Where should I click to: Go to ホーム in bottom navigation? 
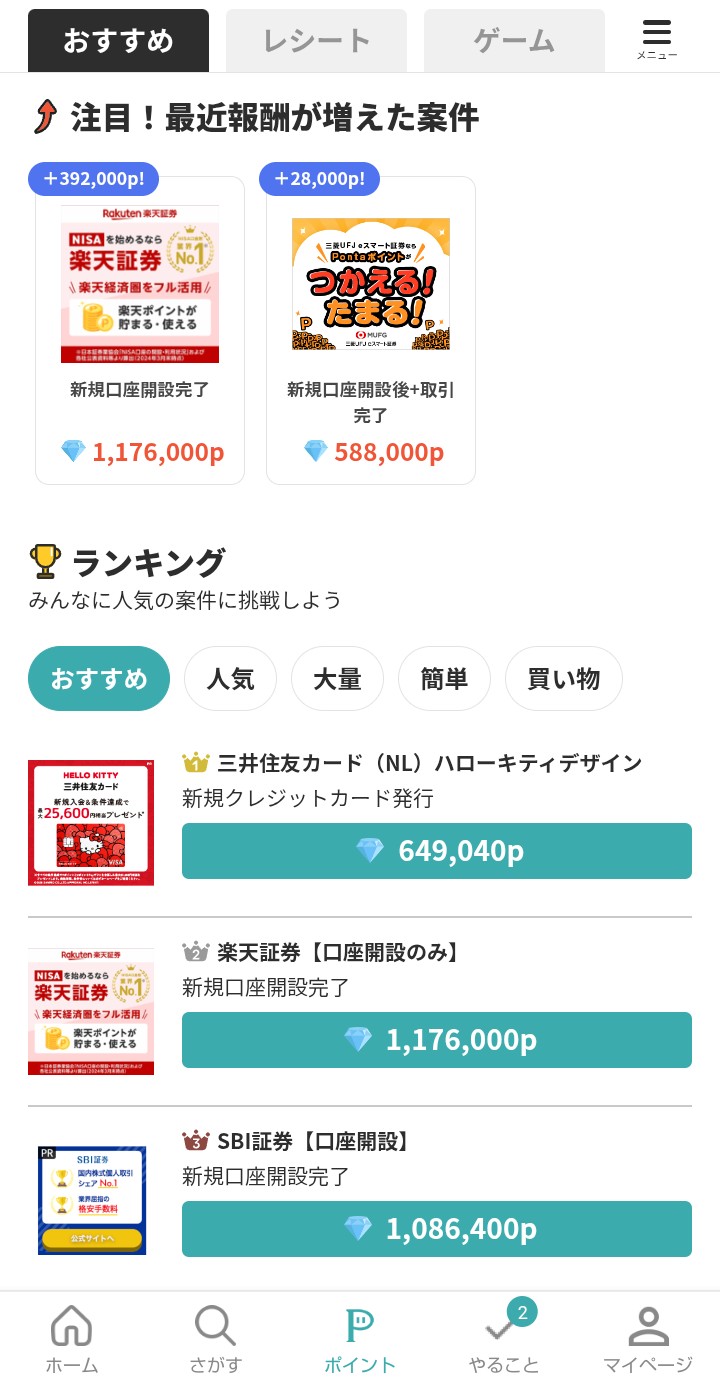[72, 1340]
